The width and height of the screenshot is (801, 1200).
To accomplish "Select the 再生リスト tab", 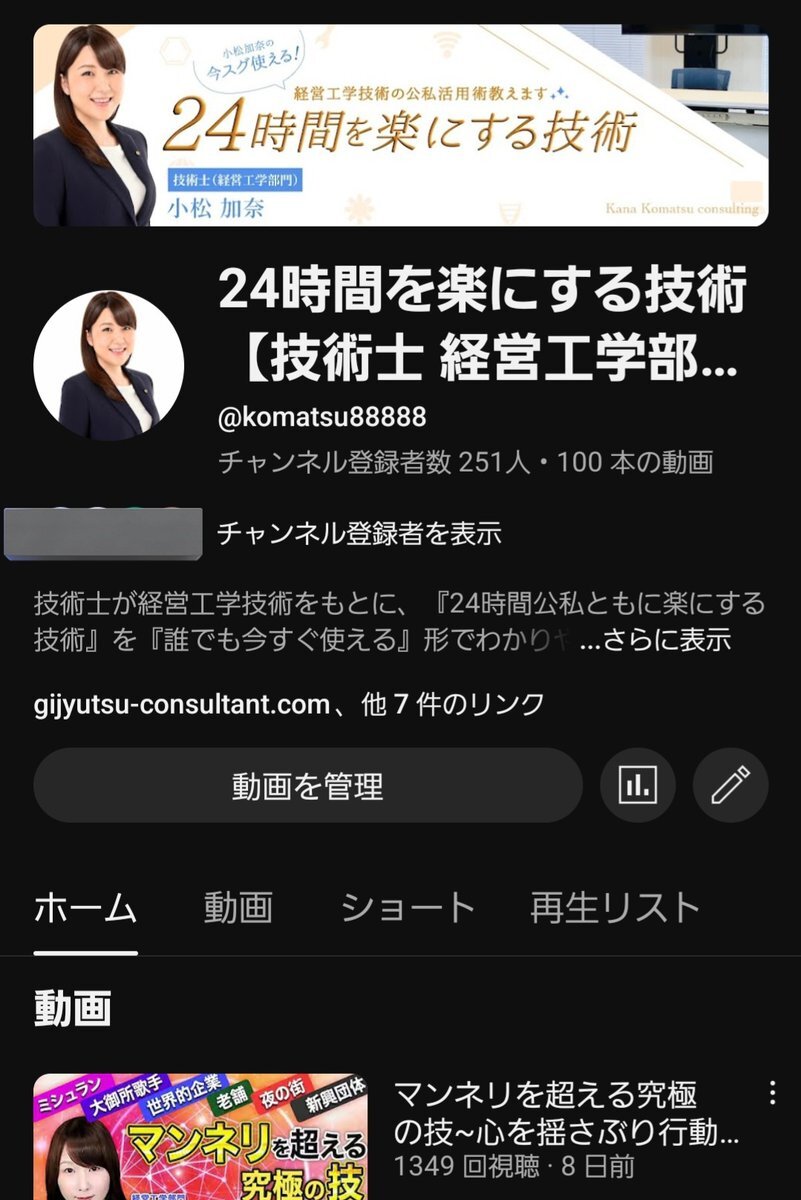I will (614, 908).
